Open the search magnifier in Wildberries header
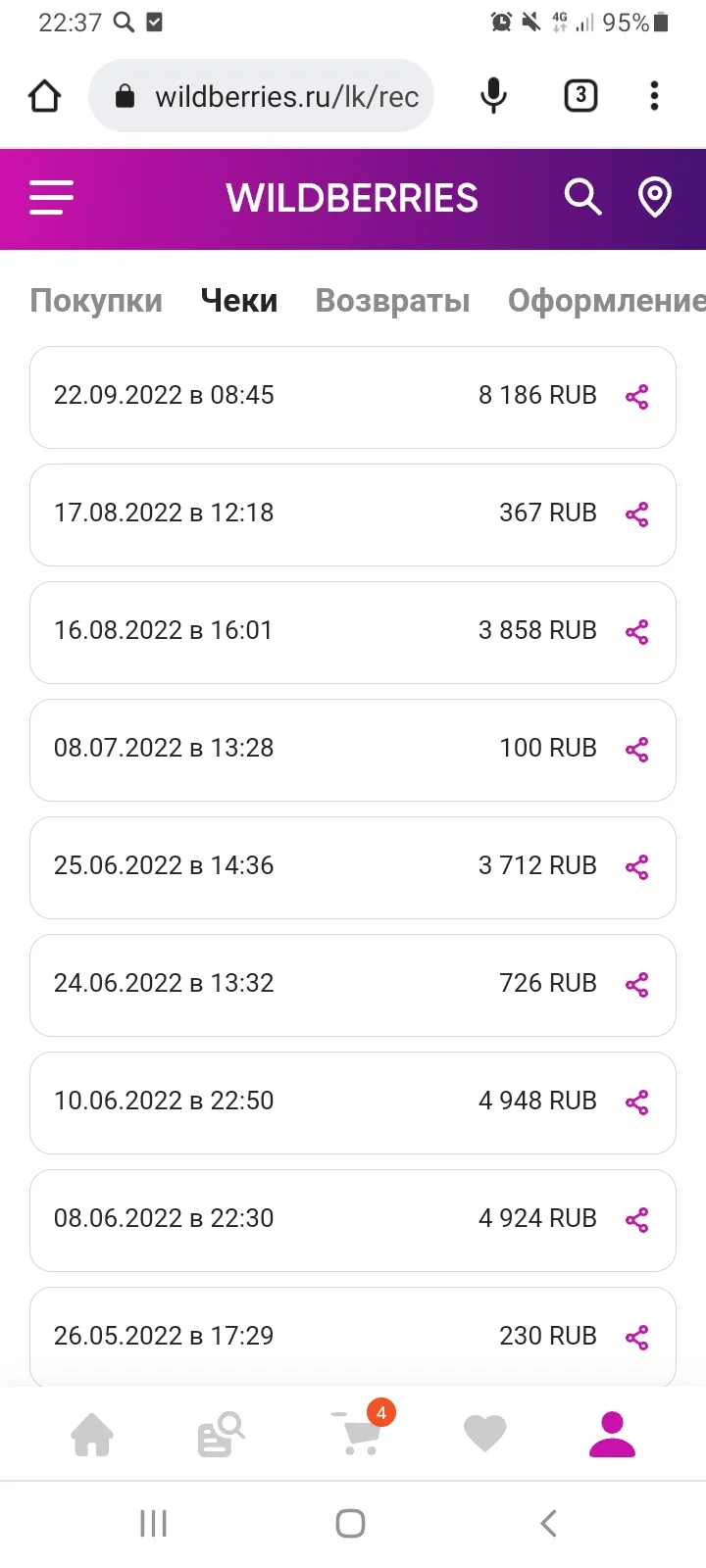The width and height of the screenshot is (706, 1568). pos(582,197)
